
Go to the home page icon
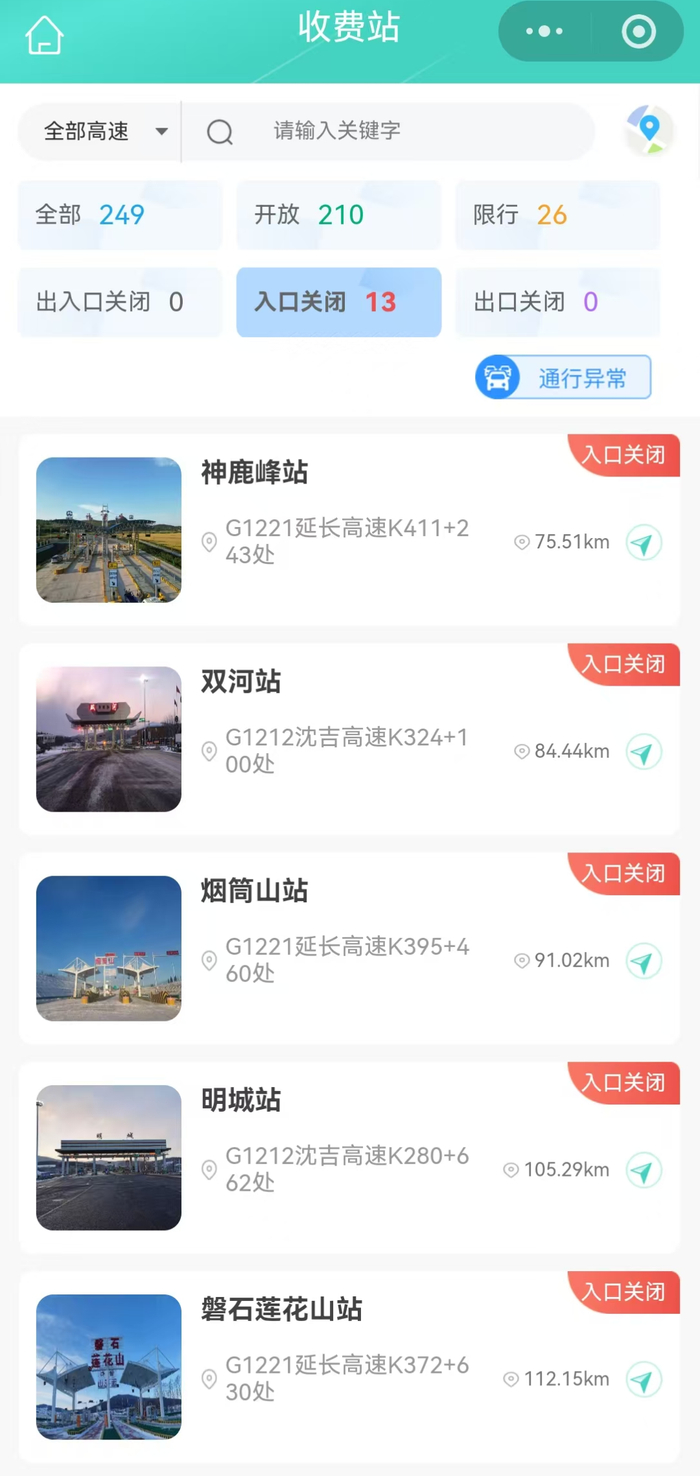tap(45, 36)
